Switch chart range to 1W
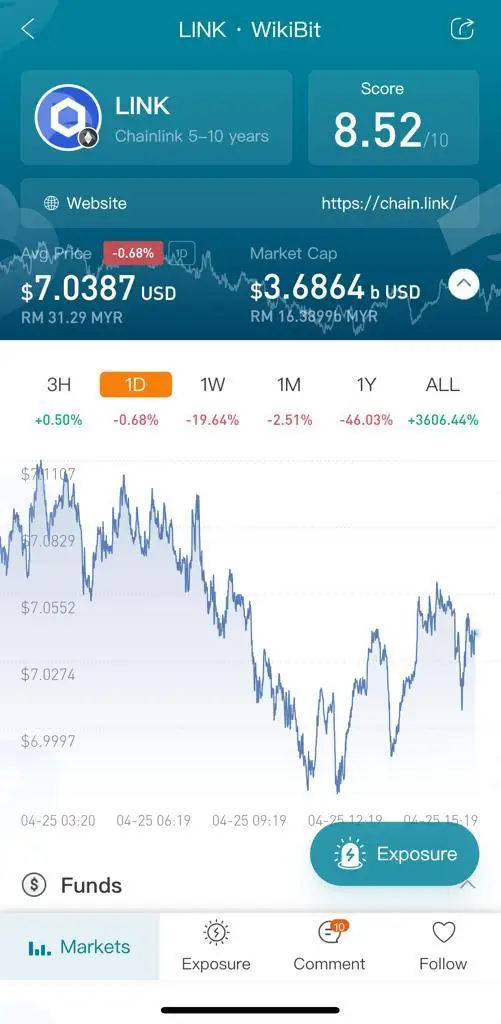Screen dimensions: 501x1024 point(212,385)
